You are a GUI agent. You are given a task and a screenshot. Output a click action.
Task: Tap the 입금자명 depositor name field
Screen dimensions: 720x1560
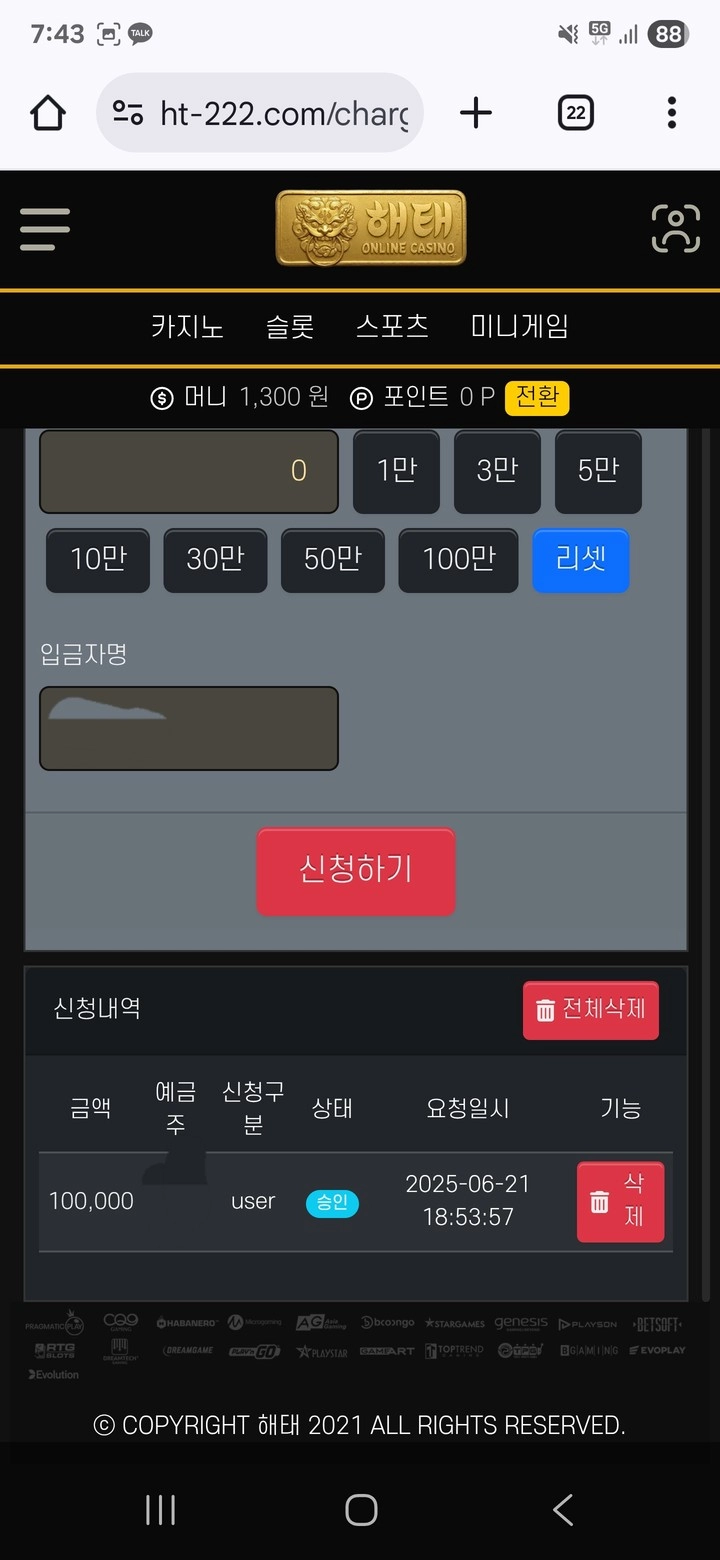(x=189, y=728)
